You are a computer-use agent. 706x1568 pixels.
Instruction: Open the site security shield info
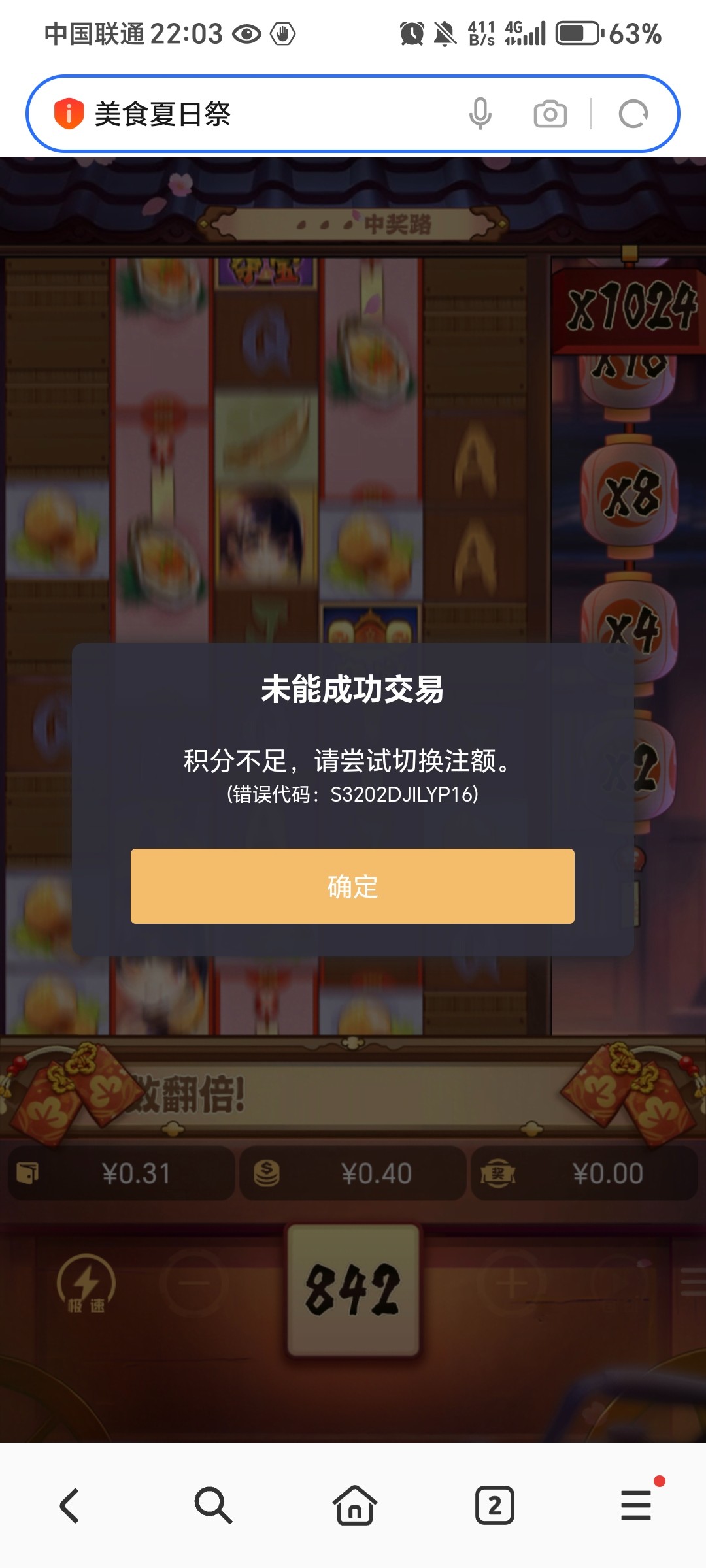point(69,114)
